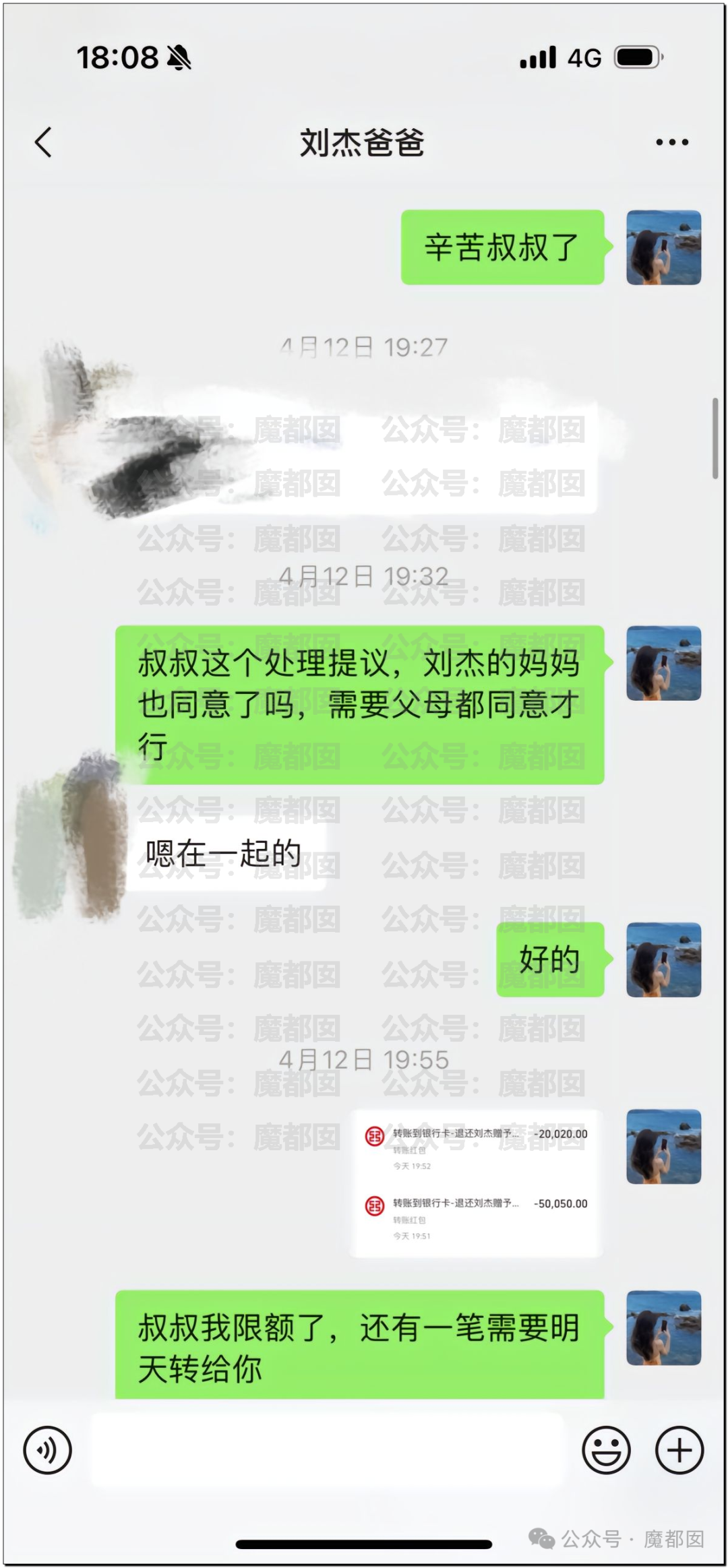Tap sender avatar beside 辛苦叔叔了
Image resolution: width=728 pixels, height=1568 pixels.
click(x=663, y=247)
